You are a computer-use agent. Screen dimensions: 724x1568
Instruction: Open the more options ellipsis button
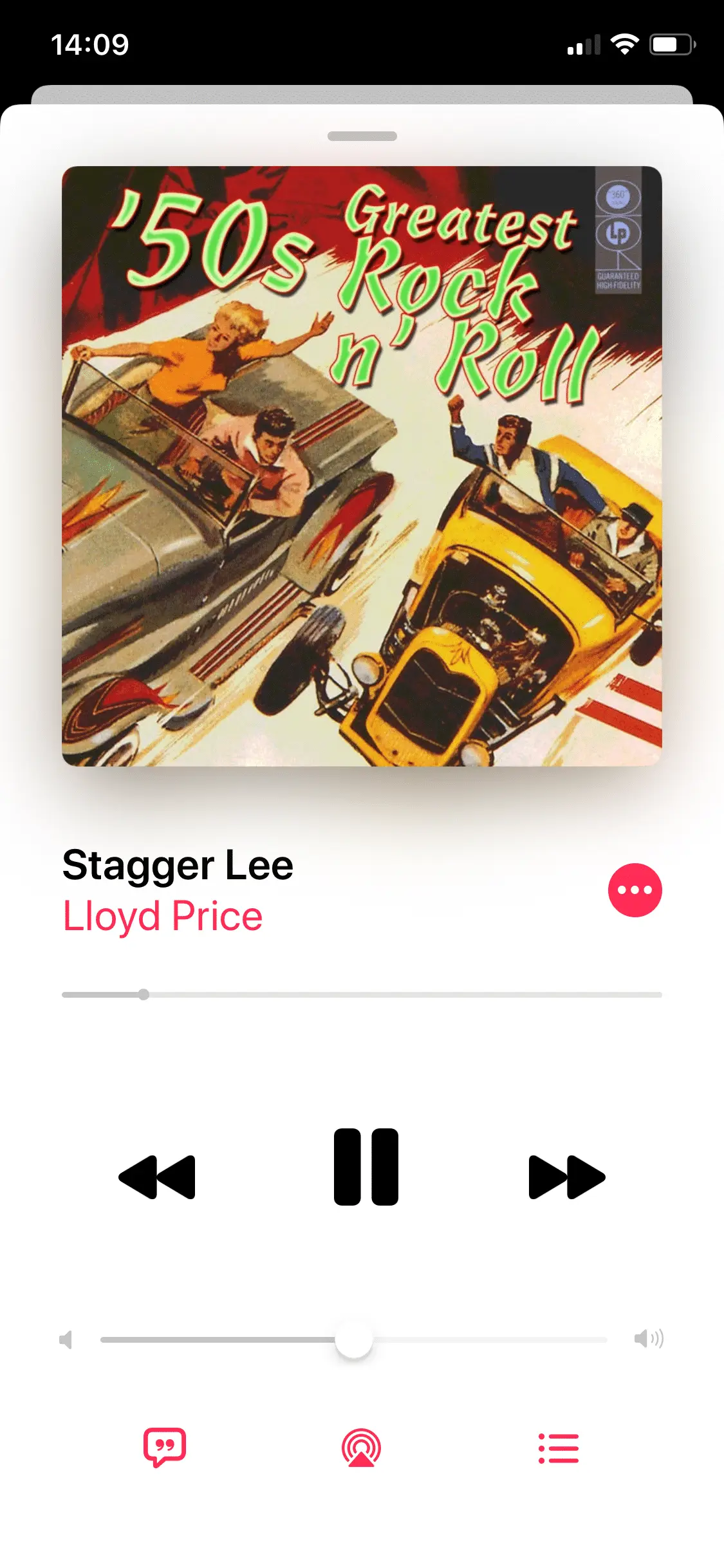(x=635, y=890)
